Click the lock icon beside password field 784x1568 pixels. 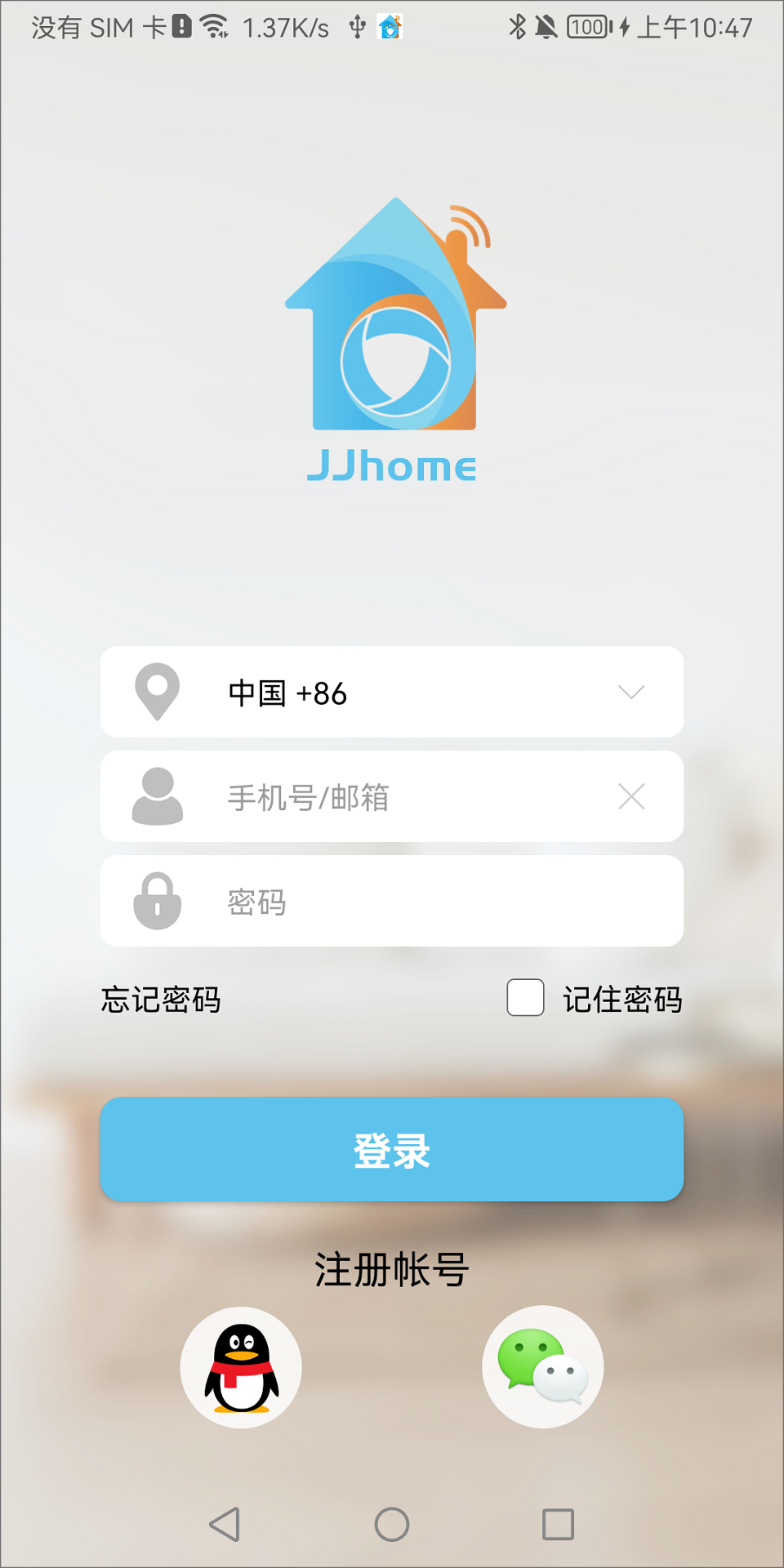coord(157,902)
